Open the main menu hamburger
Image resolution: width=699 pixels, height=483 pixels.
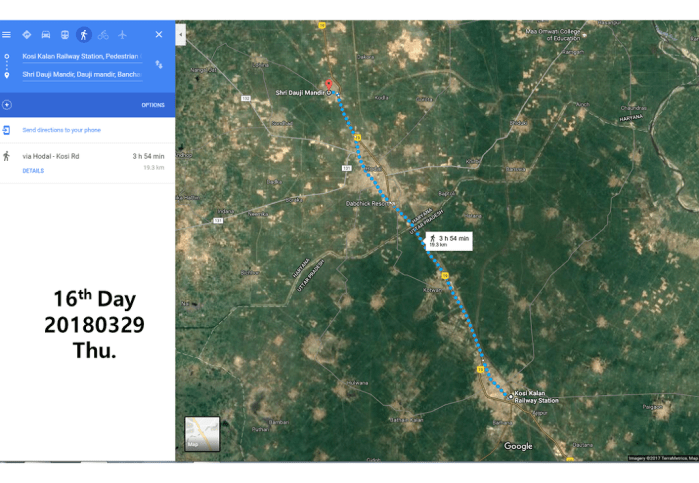click(x=7, y=35)
